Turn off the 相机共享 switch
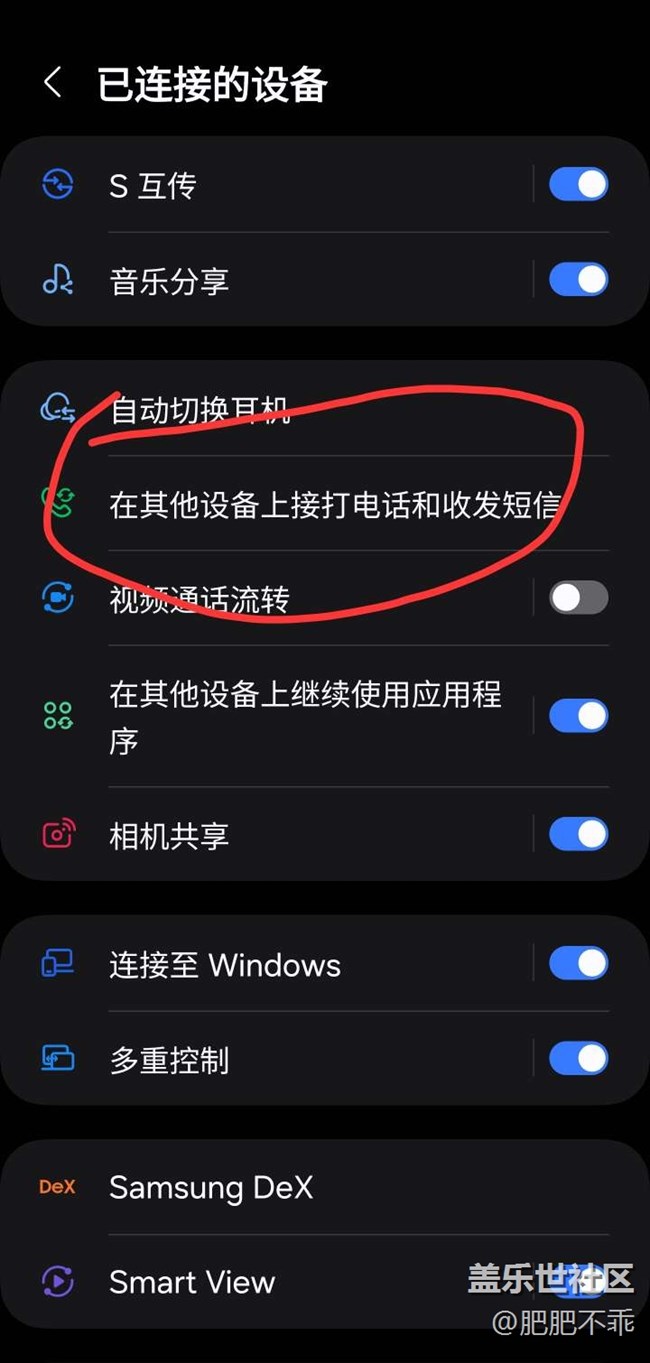This screenshot has width=650, height=1363. coord(578,834)
